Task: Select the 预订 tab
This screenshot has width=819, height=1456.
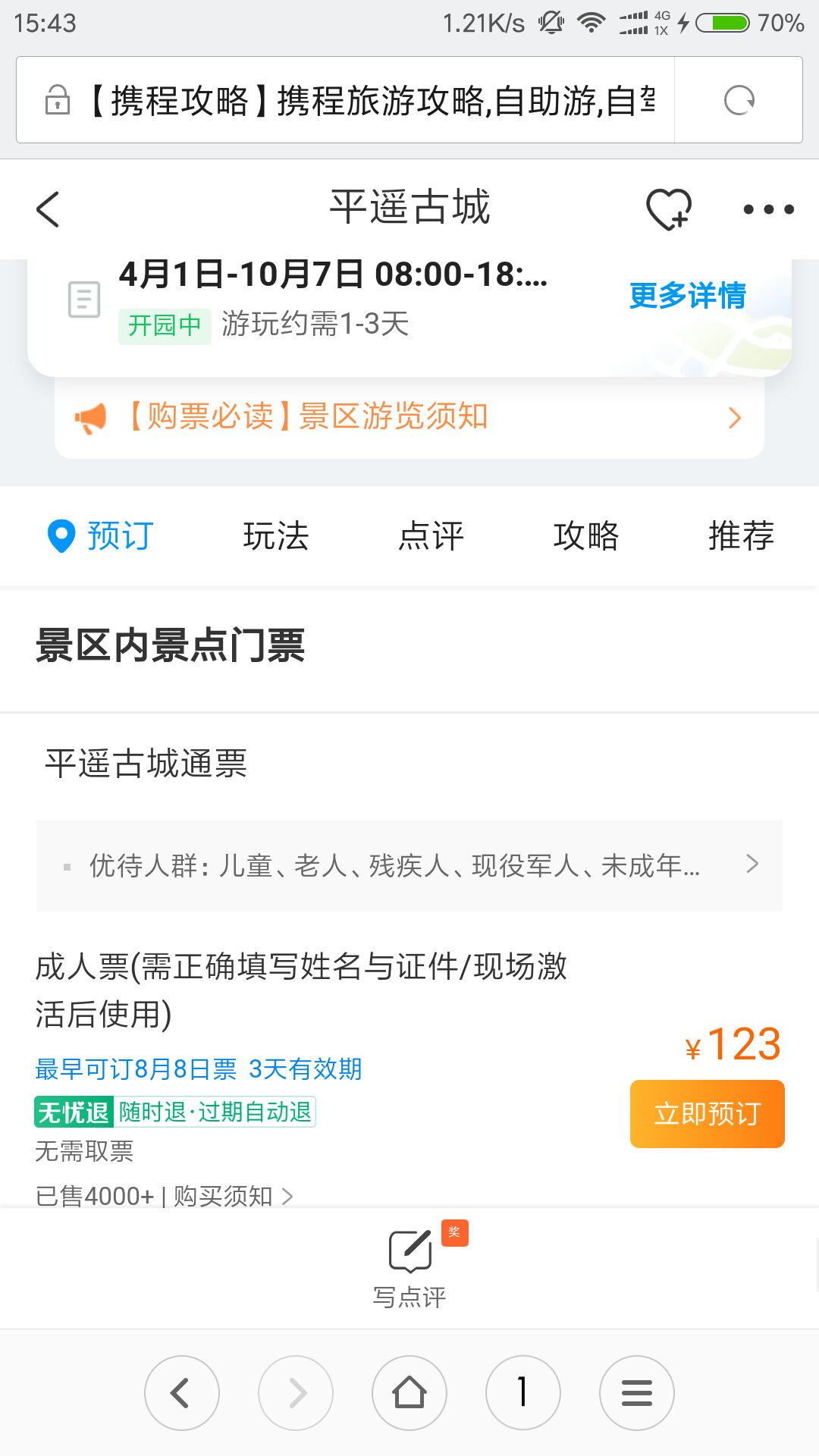Action: click(100, 536)
